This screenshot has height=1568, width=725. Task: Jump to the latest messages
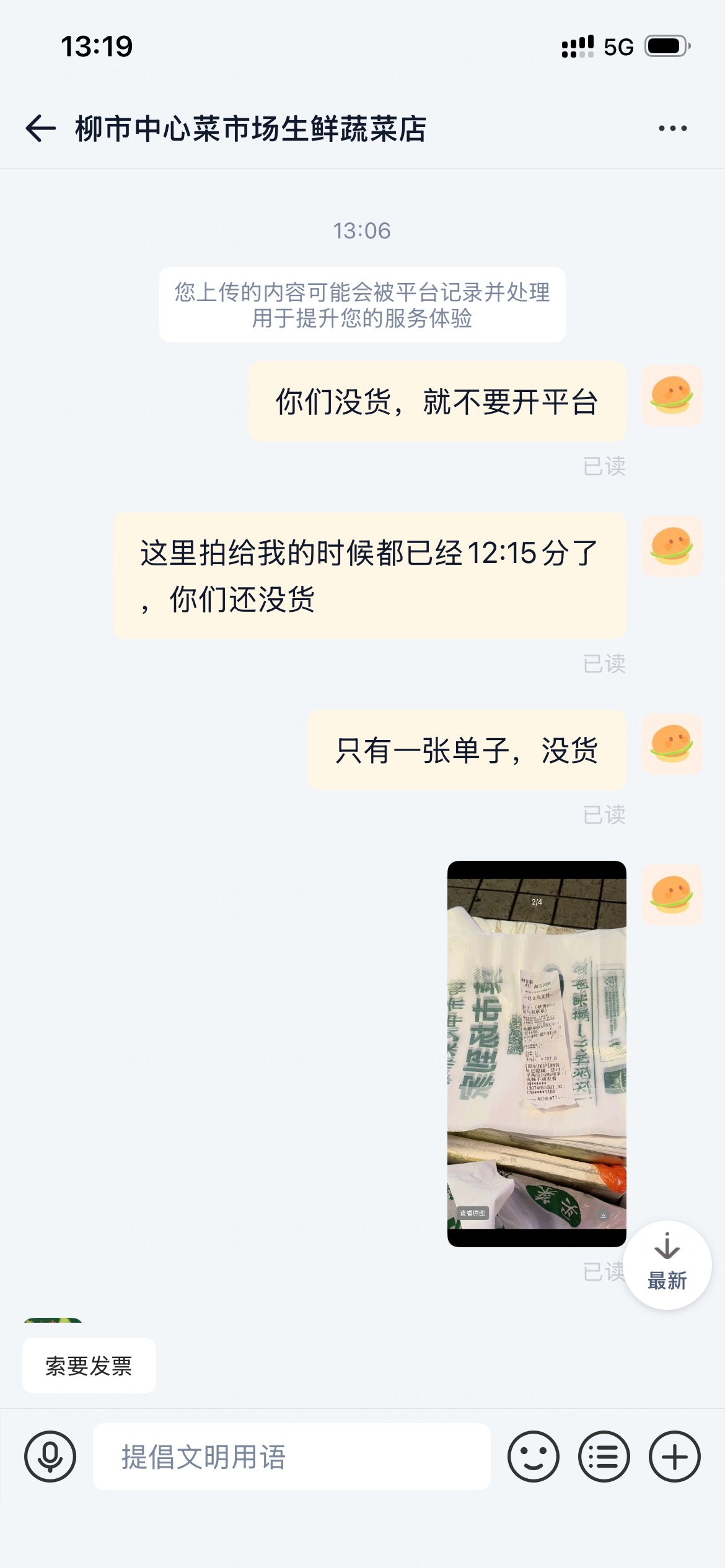pyautogui.click(x=667, y=1265)
